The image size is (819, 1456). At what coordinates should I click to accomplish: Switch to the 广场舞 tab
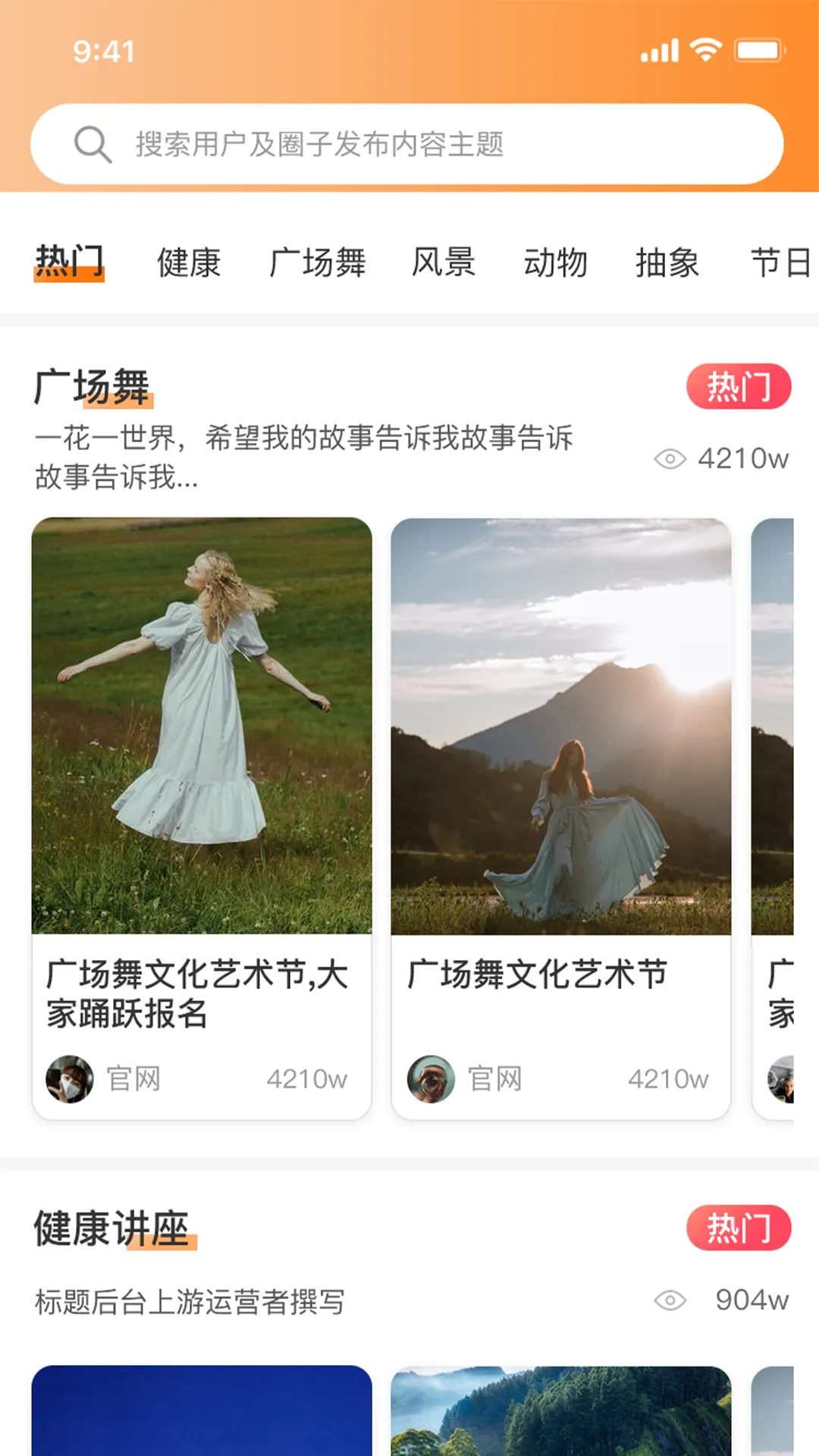[x=318, y=262]
